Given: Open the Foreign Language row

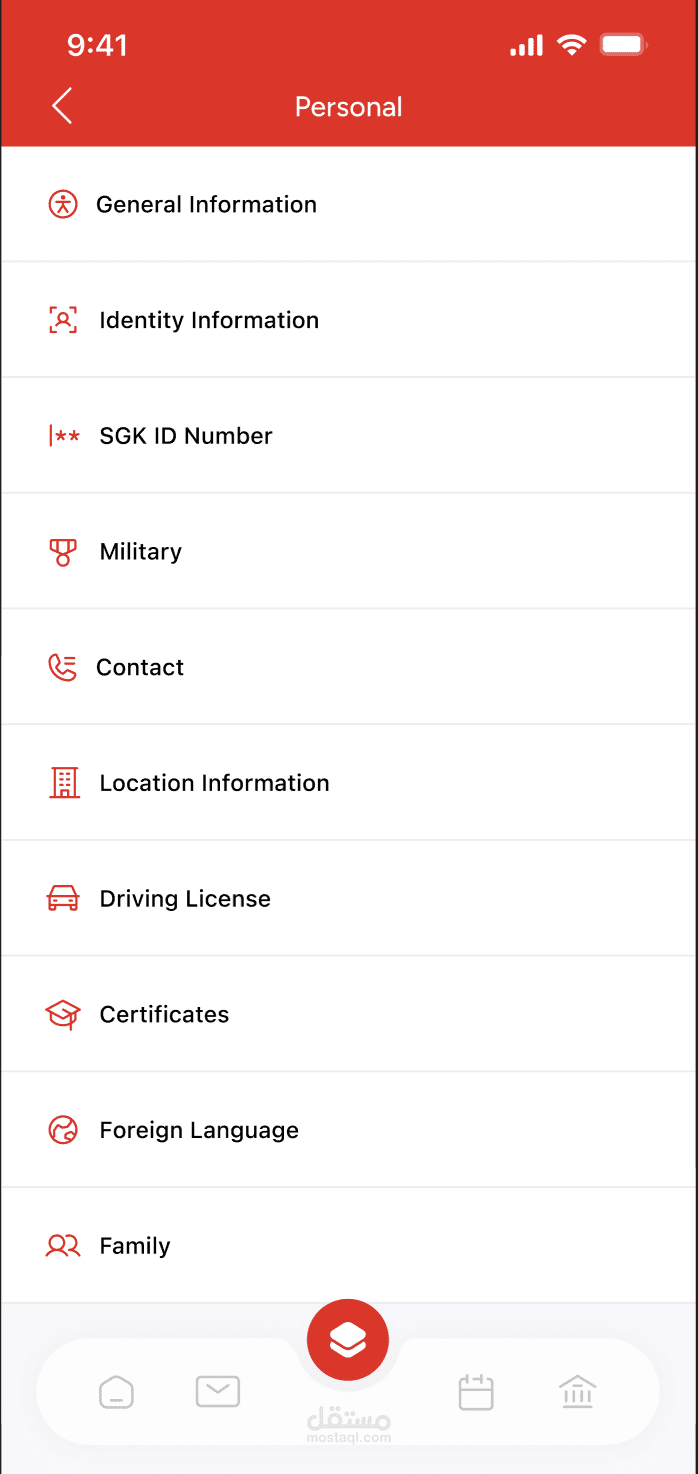Looking at the screenshot, I should 349,1130.
